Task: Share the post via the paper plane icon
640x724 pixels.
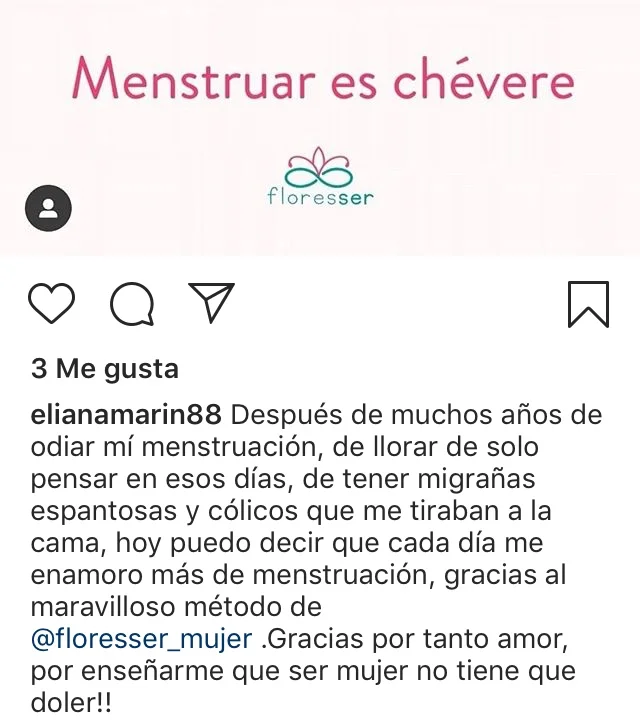Action: pyautogui.click(x=211, y=303)
